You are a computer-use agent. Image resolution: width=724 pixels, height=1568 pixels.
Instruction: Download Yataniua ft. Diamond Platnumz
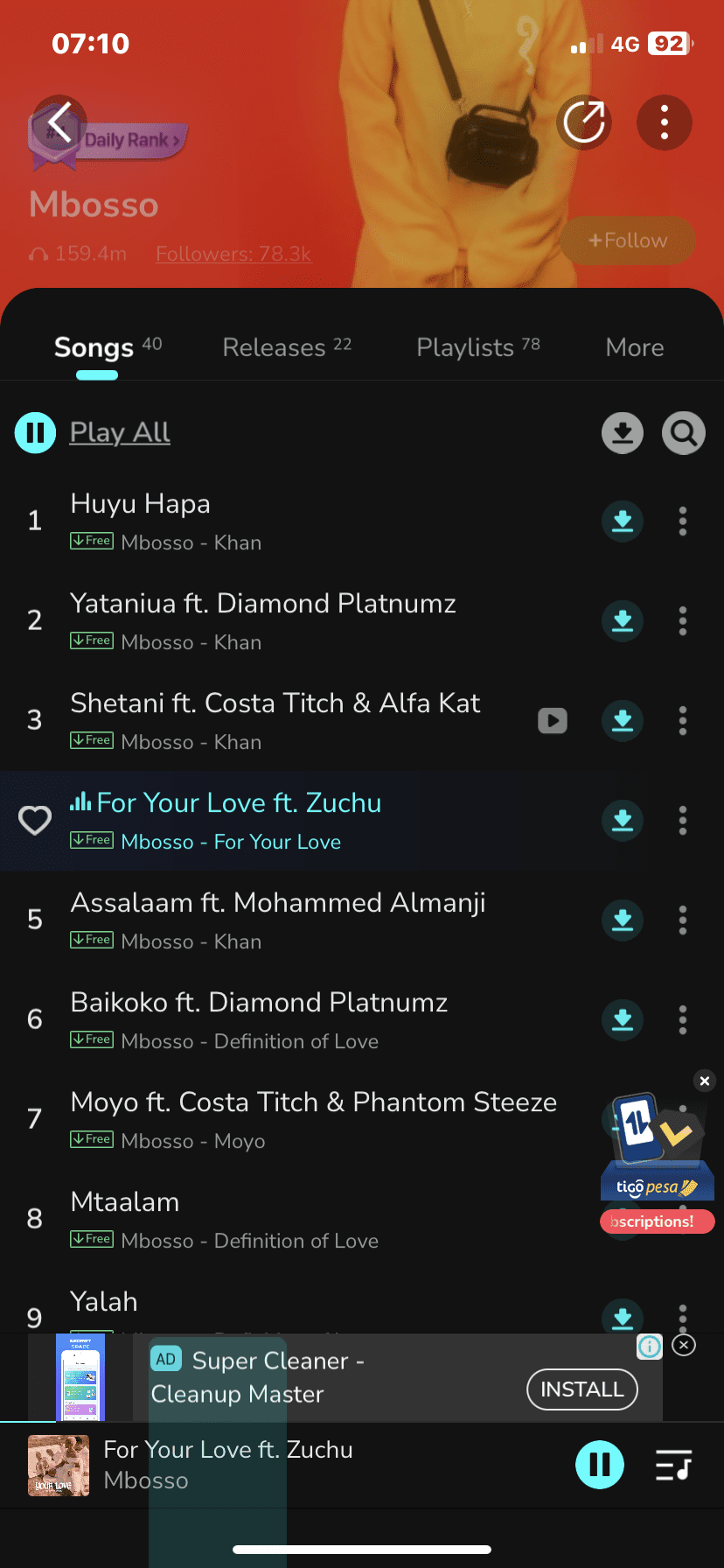click(x=623, y=620)
